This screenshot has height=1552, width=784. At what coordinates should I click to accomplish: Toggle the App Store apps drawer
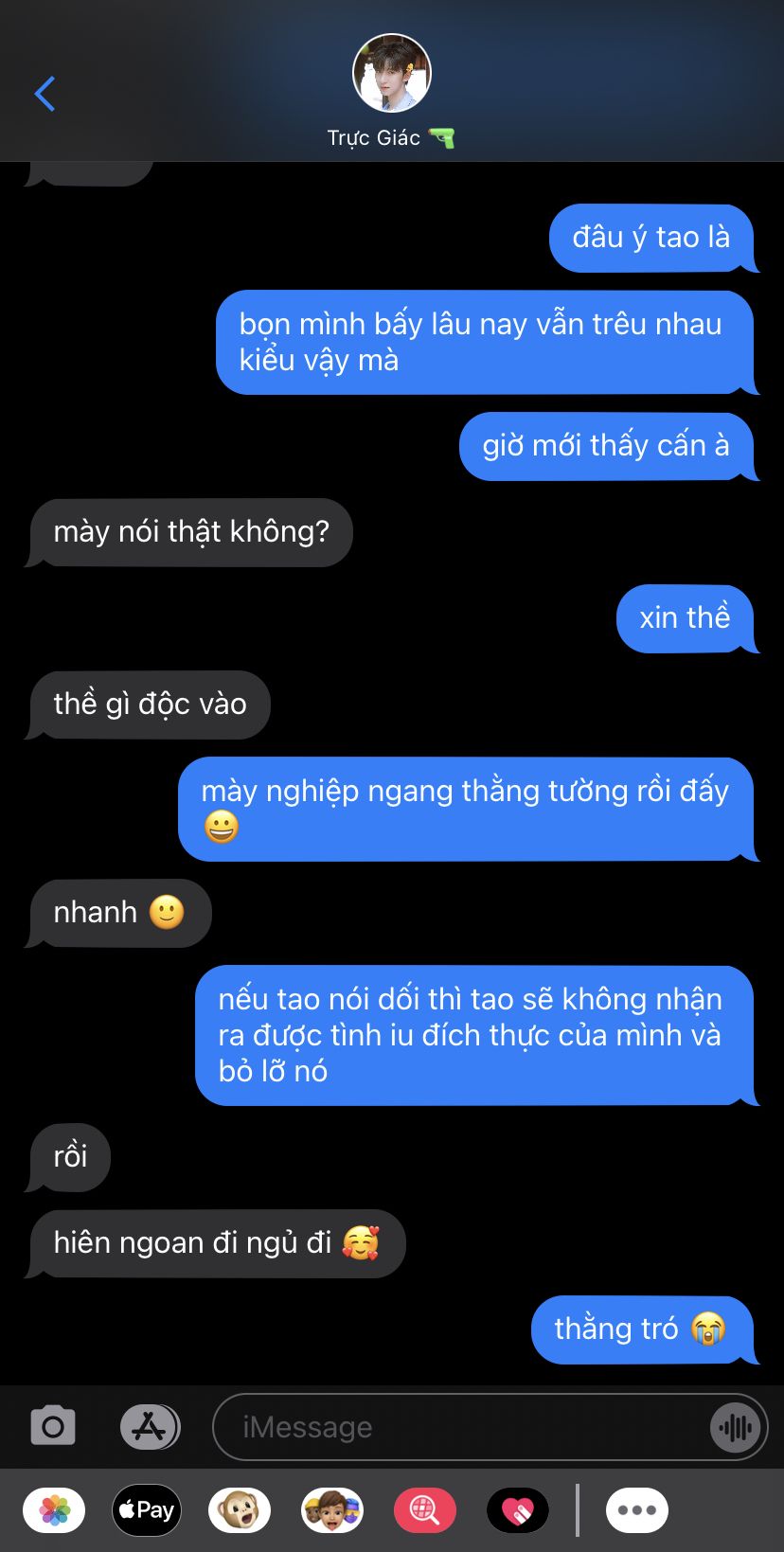(150, 1426)
